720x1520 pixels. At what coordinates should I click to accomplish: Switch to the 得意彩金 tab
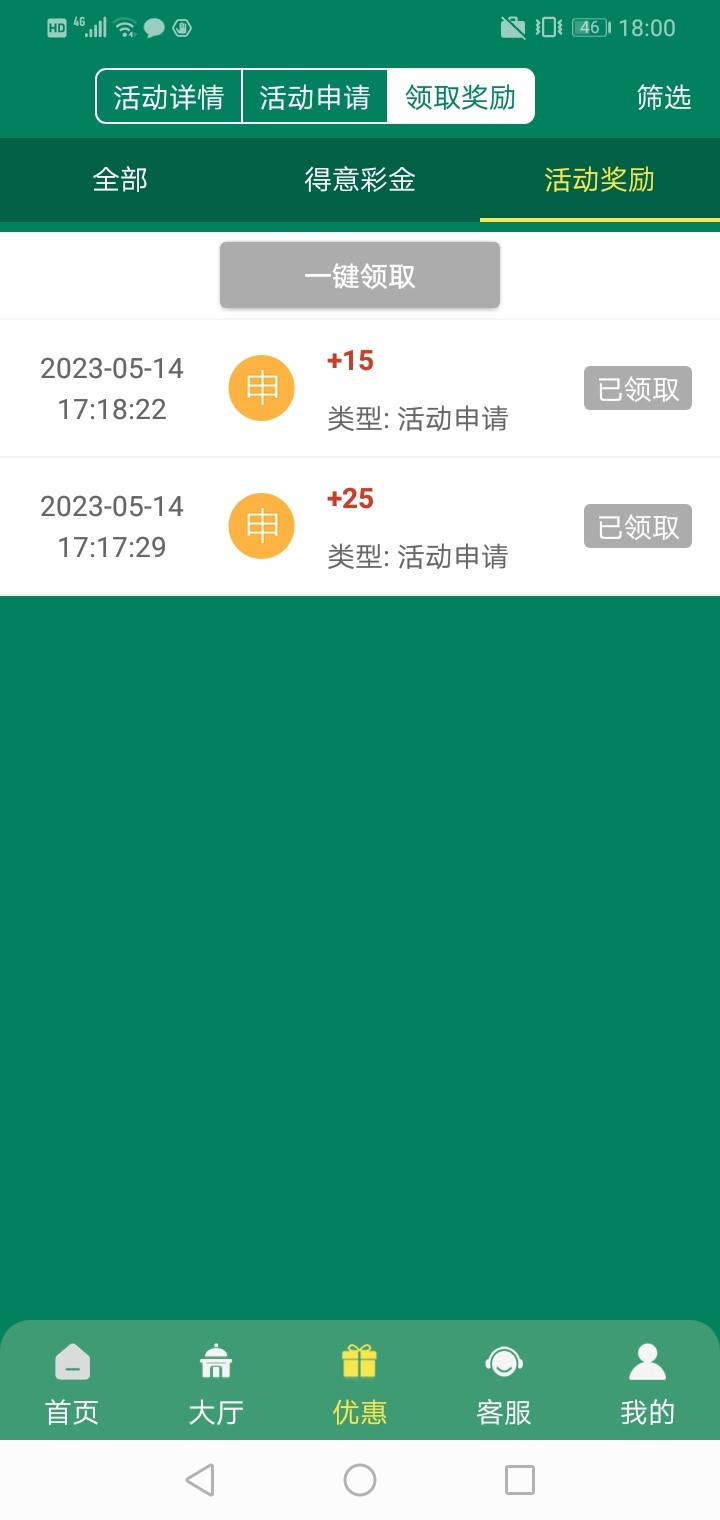pyautogui.click(x=359, y=180)
